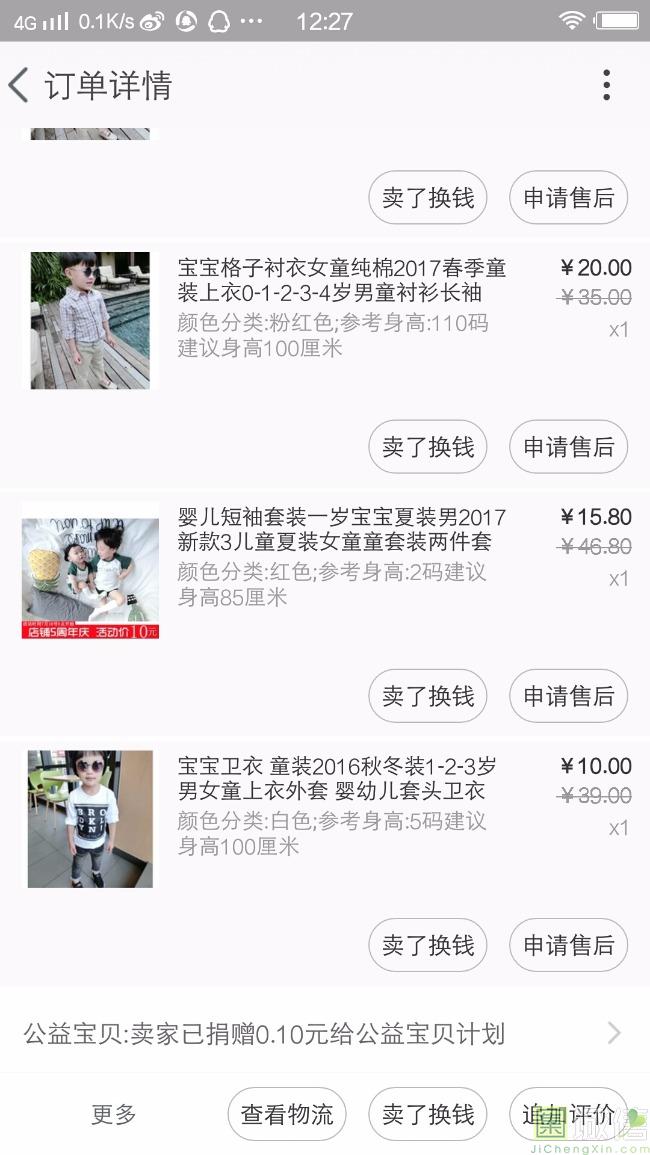Screen dimensions: 650x1155
Task: Open the 婴儿短袖套装 product picture
Action: click(x=90, y=570)
